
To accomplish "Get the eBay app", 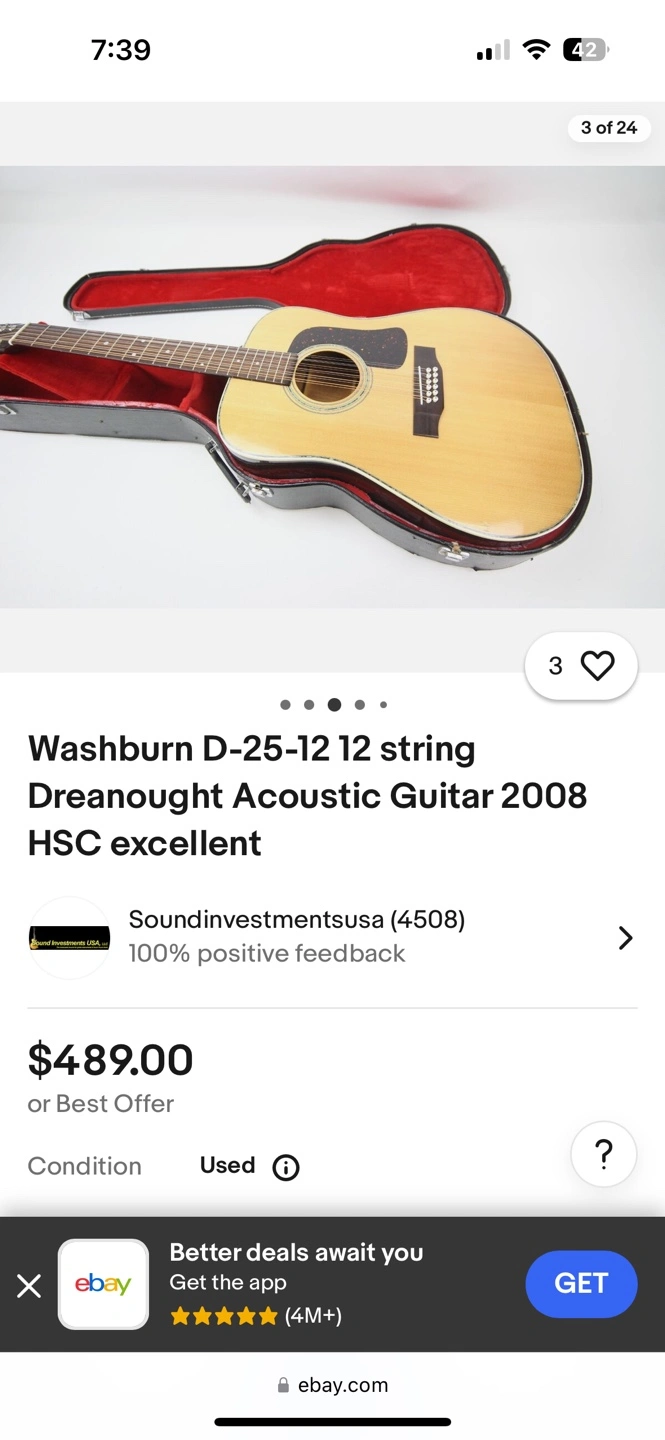I will 581,1284.
